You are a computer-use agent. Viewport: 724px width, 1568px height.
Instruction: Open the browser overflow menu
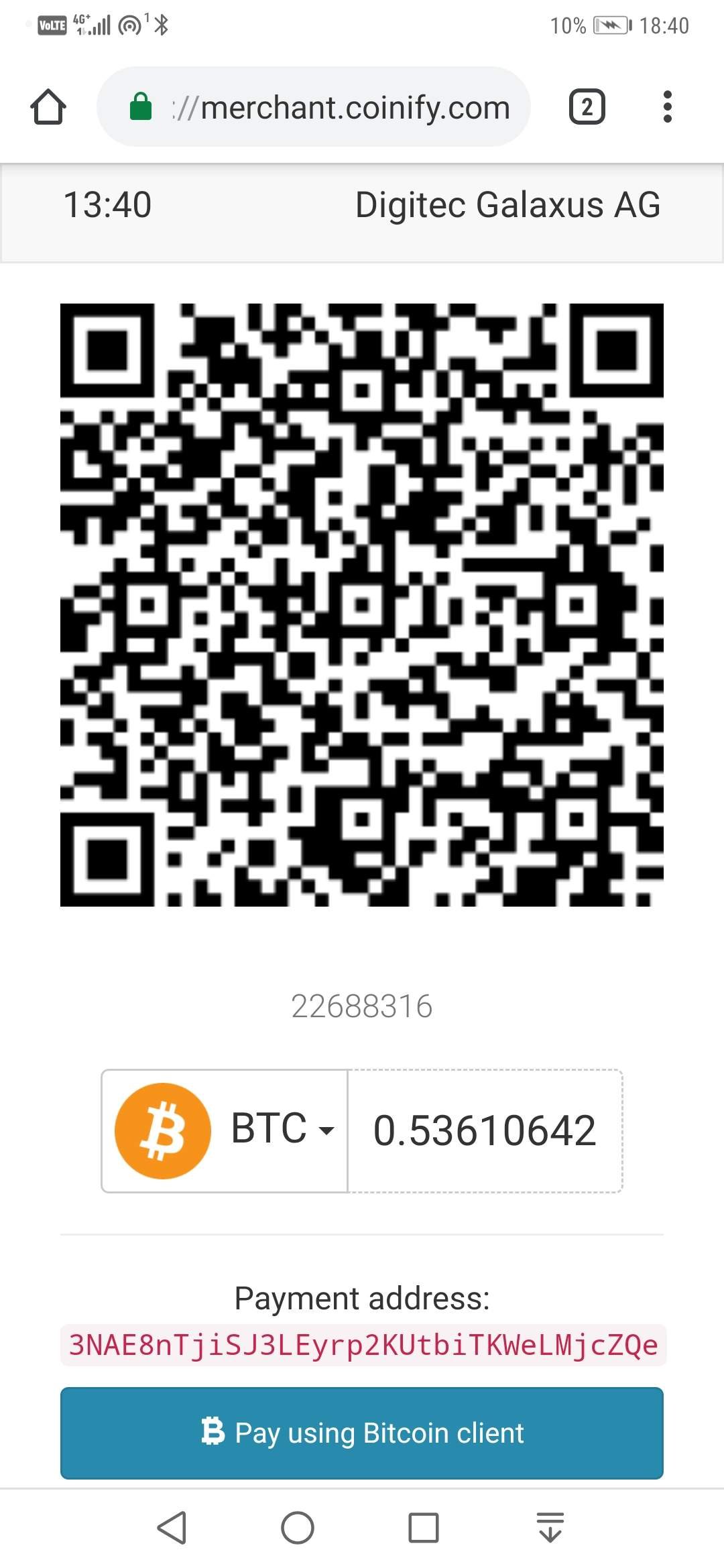(x=667, y=107)
